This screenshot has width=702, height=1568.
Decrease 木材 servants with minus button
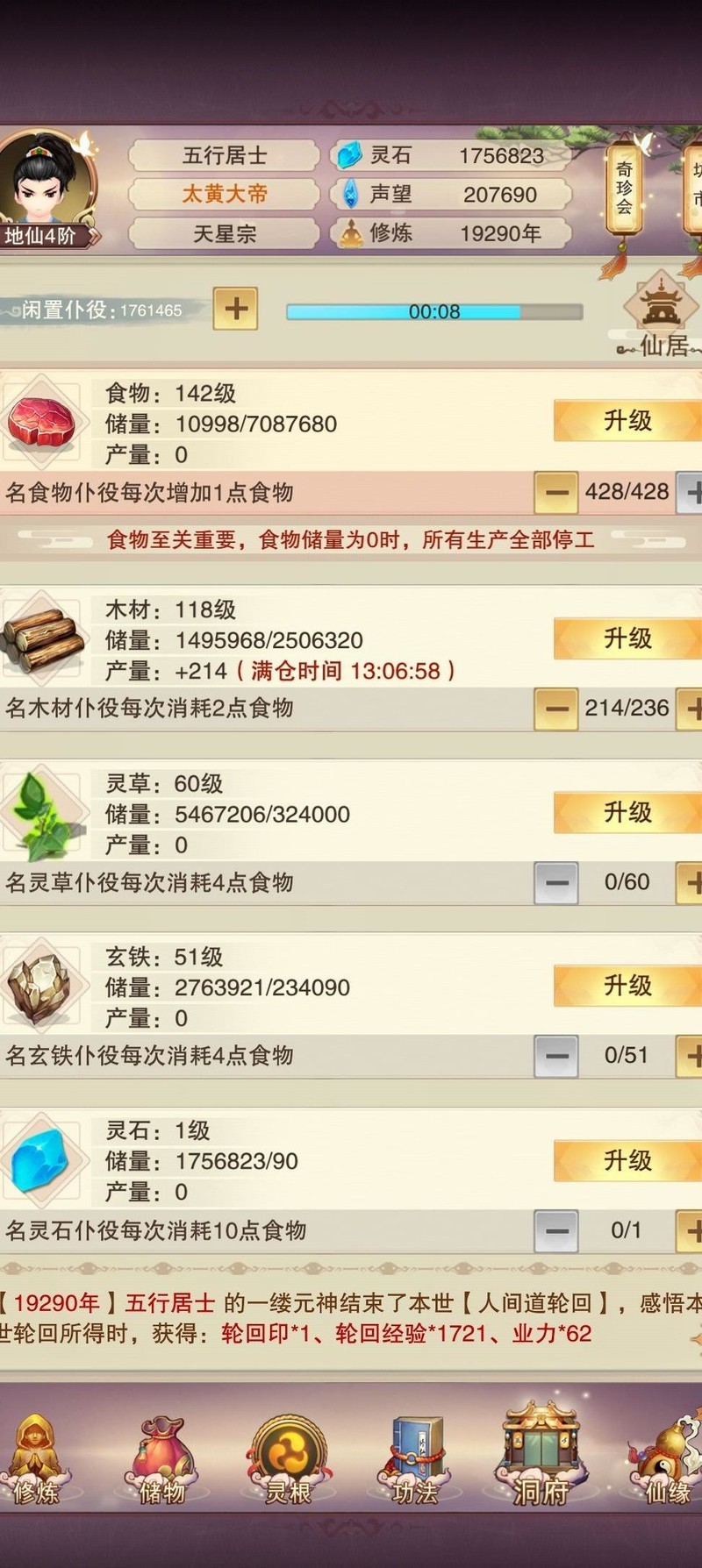click(x=556, y=709)
